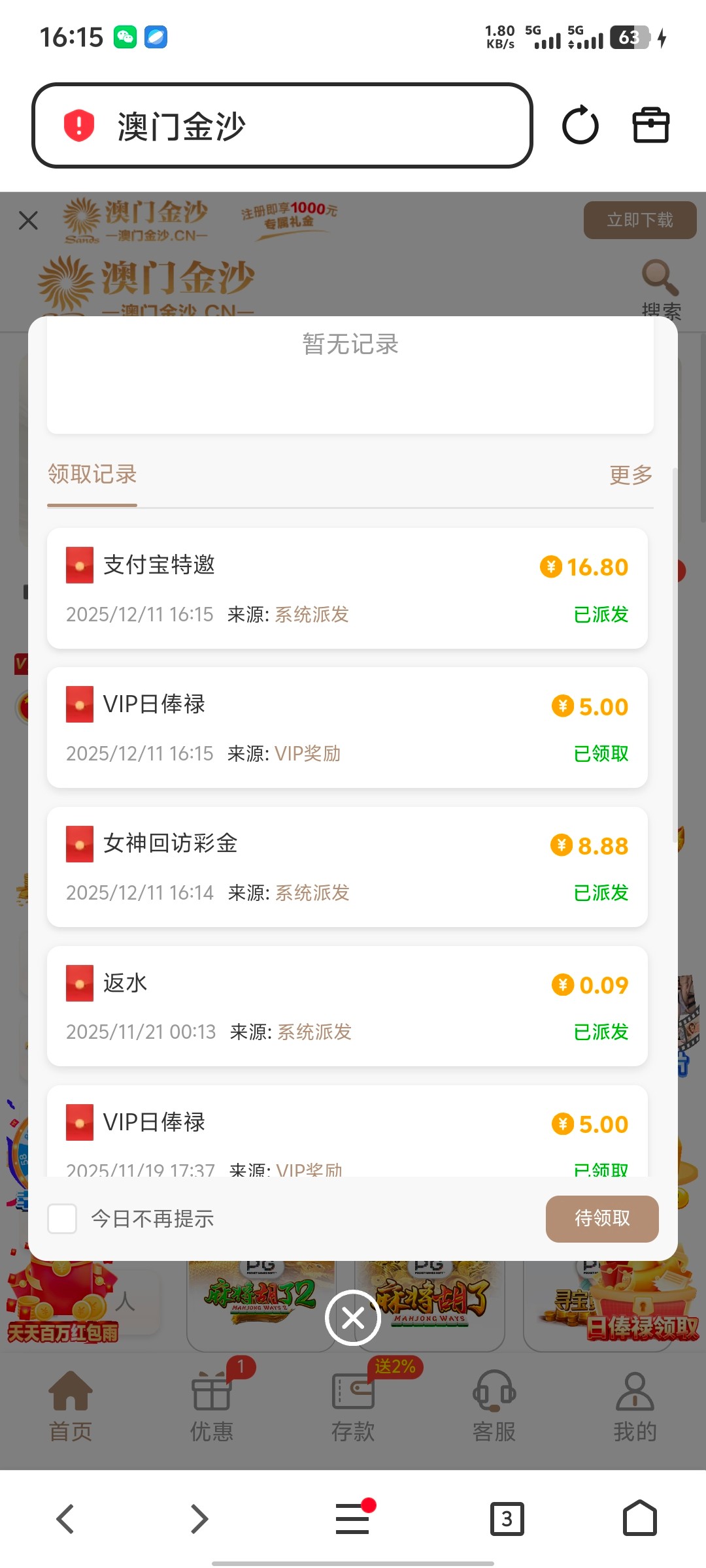
Task: Open the 返水 record
Action: tap(347, 1005)
